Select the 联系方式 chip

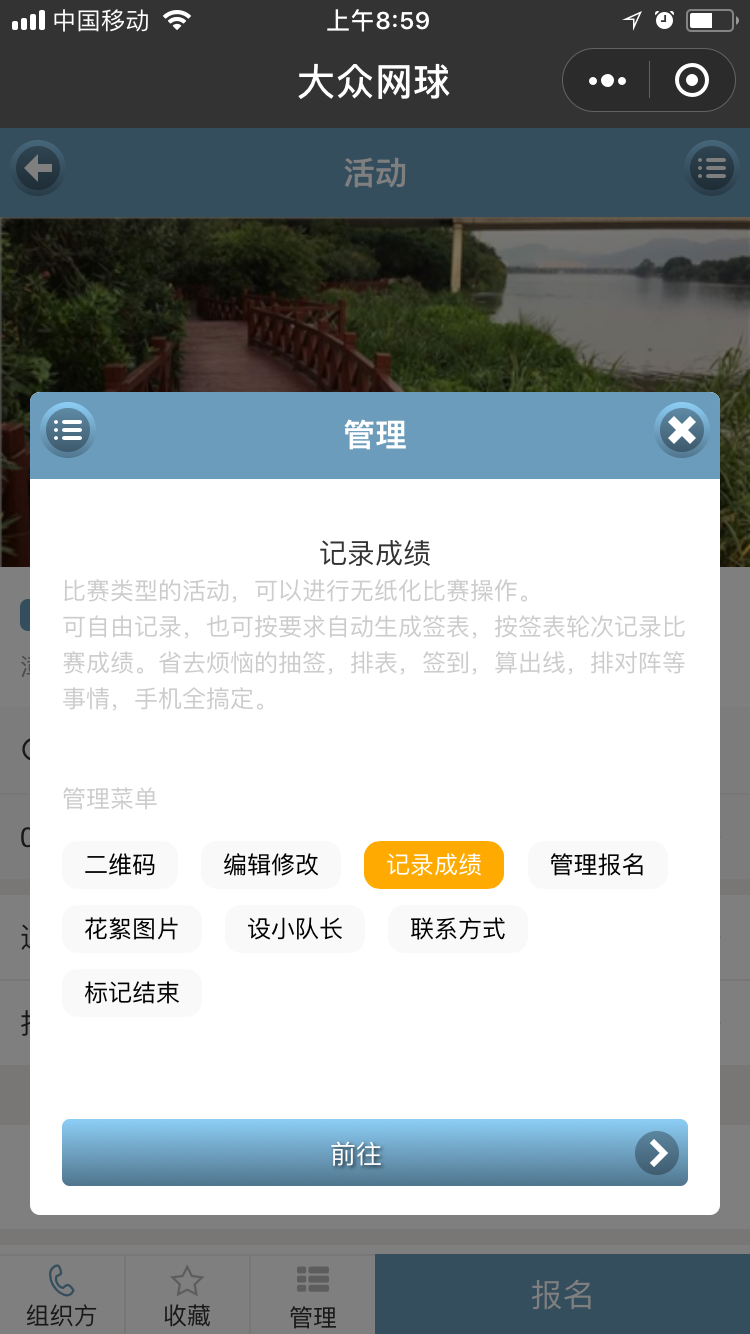tap(458, 929)
